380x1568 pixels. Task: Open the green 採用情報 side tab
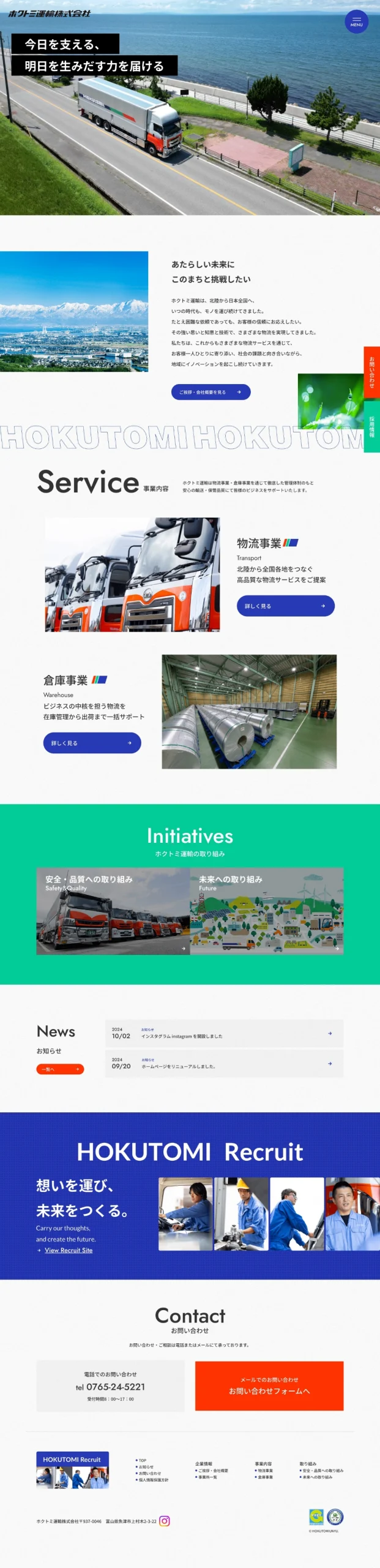click(371, 426)
